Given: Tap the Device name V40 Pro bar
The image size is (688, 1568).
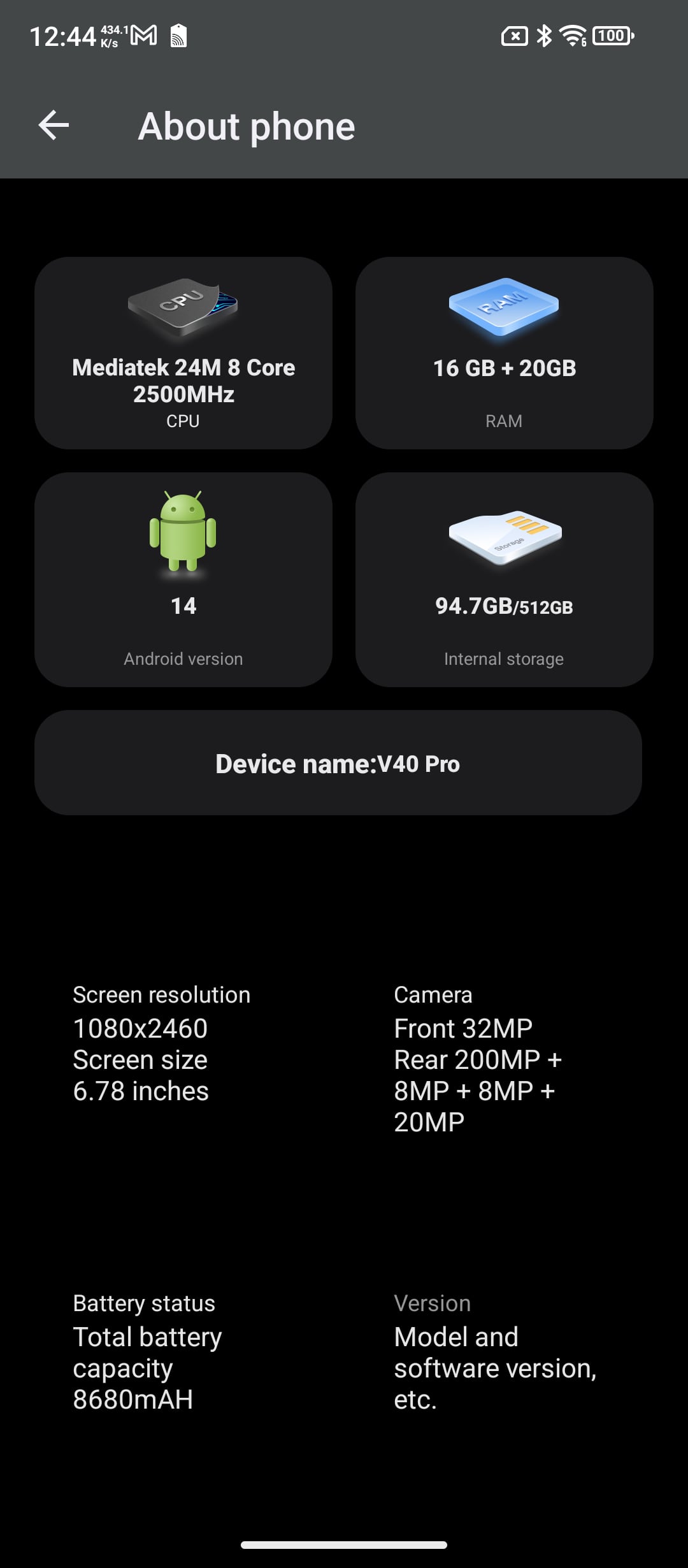Looking at the screenshot, I should coord(338,763).
